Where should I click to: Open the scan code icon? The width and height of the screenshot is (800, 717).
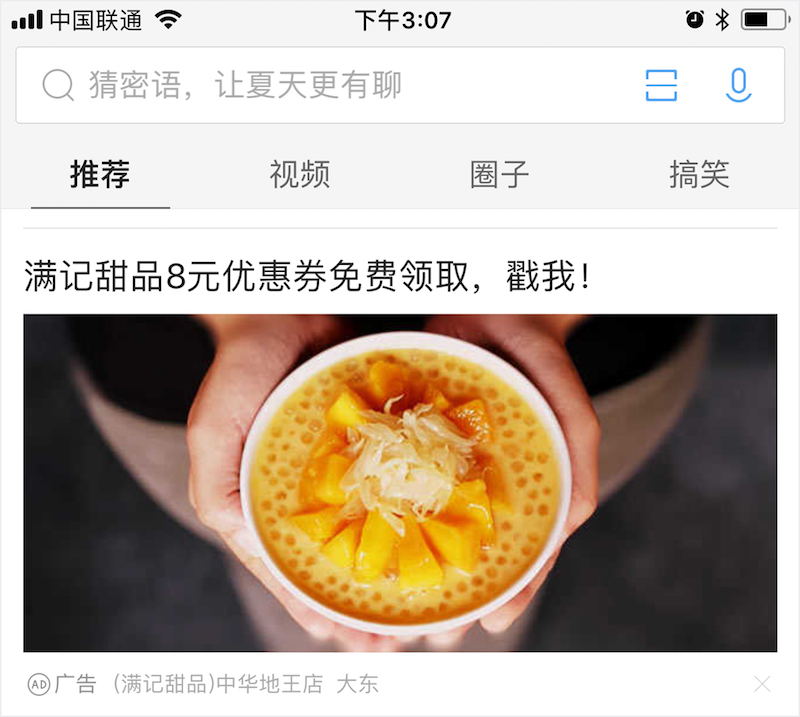click(x=661, y=86)
